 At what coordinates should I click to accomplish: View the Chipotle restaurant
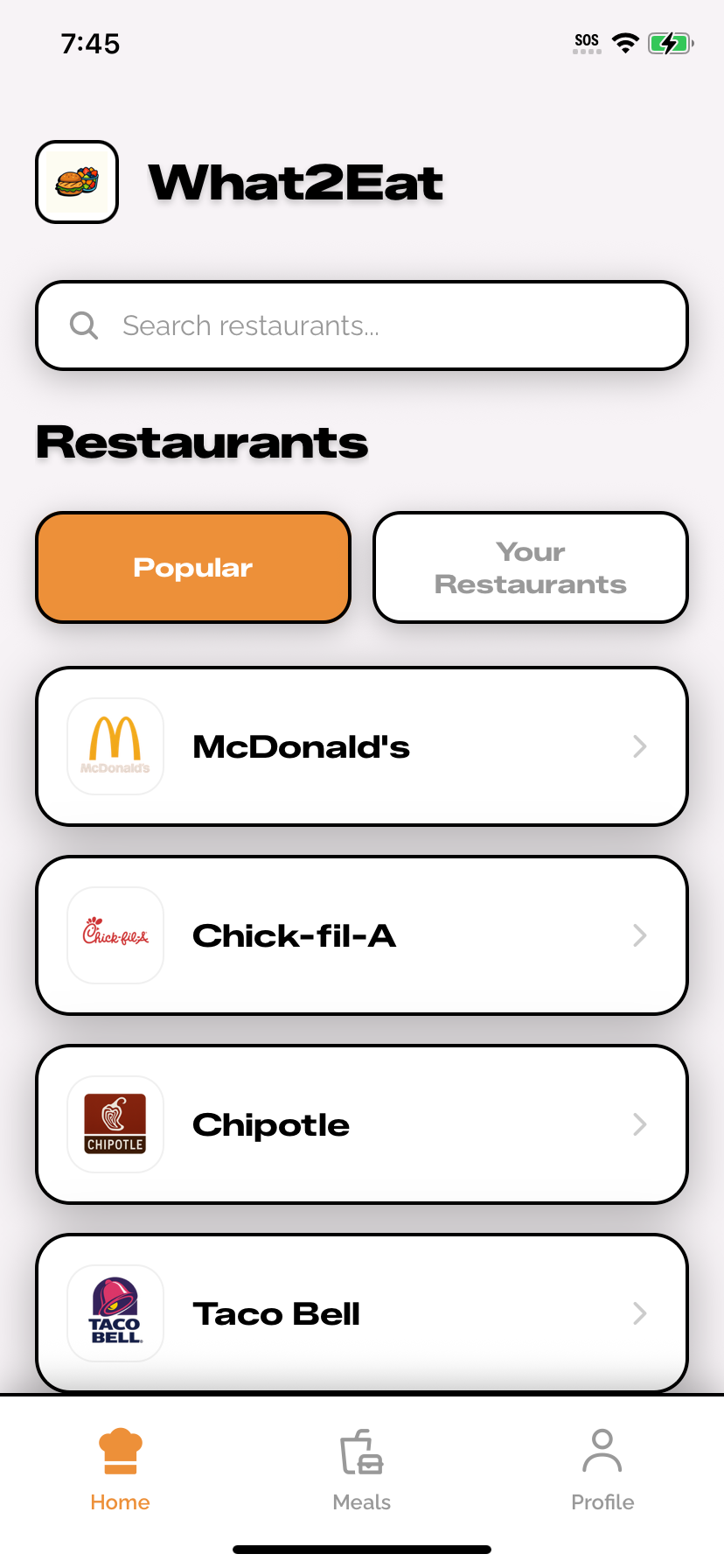tap(362, 1124)
